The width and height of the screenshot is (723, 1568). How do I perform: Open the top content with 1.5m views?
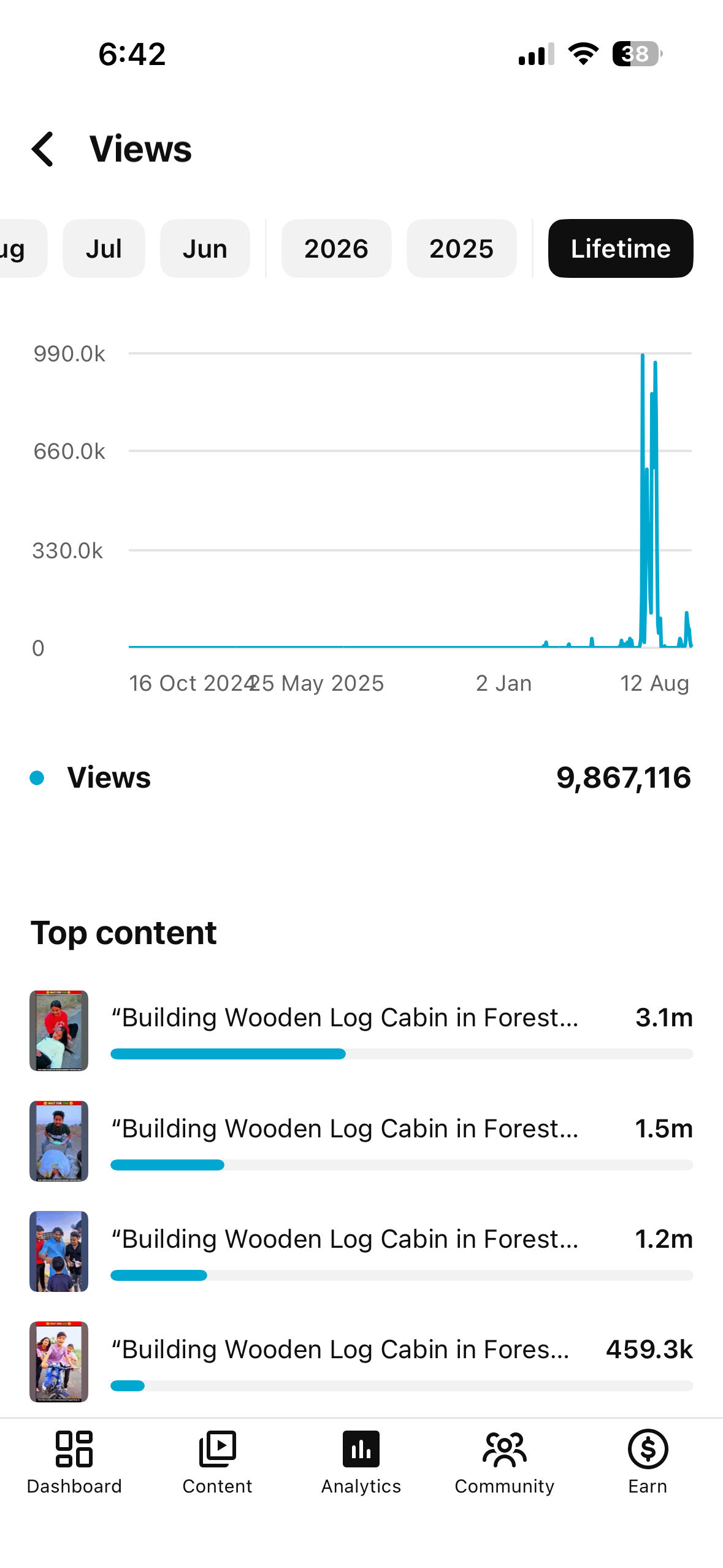361,1141
